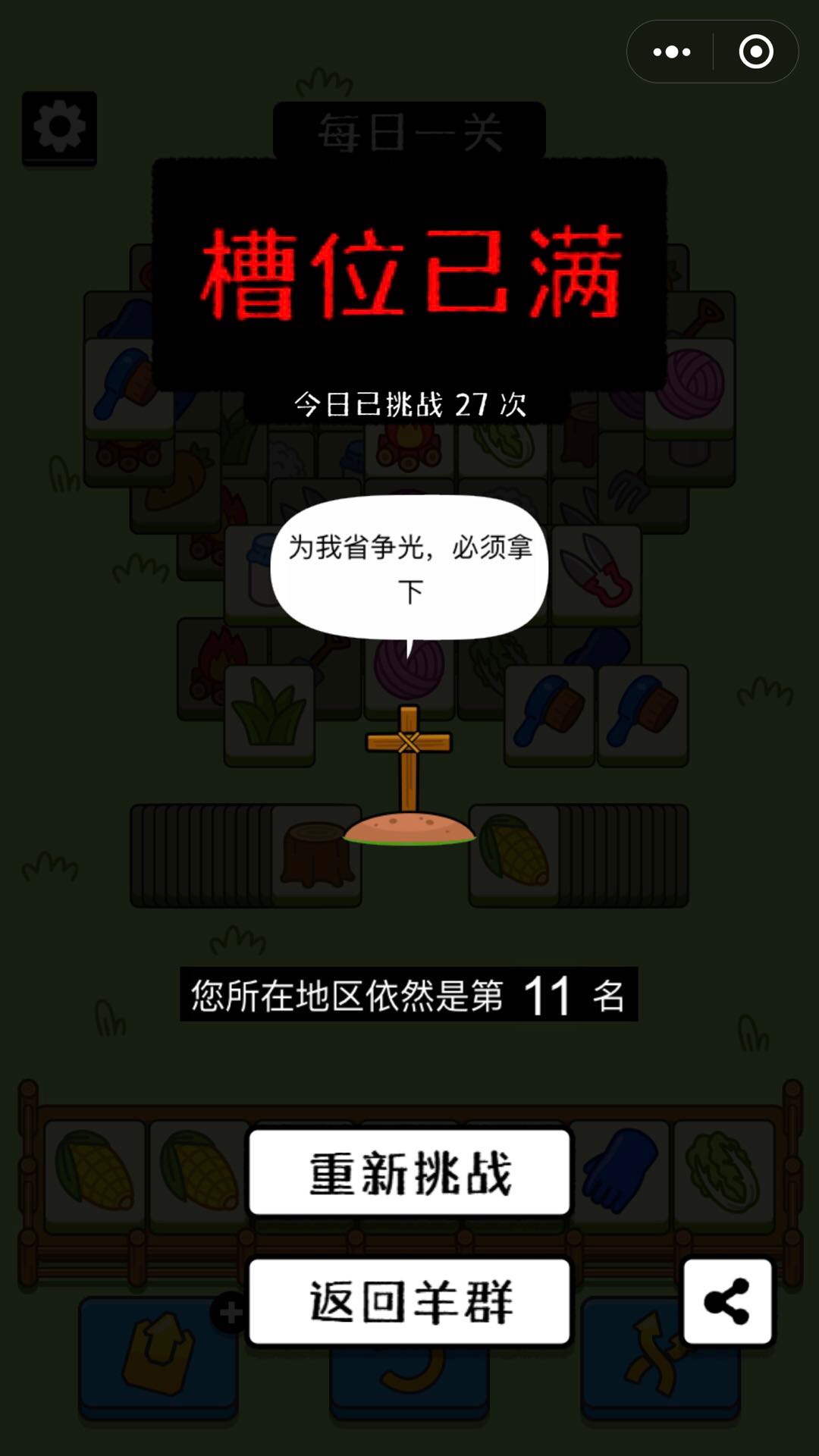The height and width of the screenshot is (1456, 819).
Task: Tap 重新挑战 to retry the level
Action: [409, 1172]
